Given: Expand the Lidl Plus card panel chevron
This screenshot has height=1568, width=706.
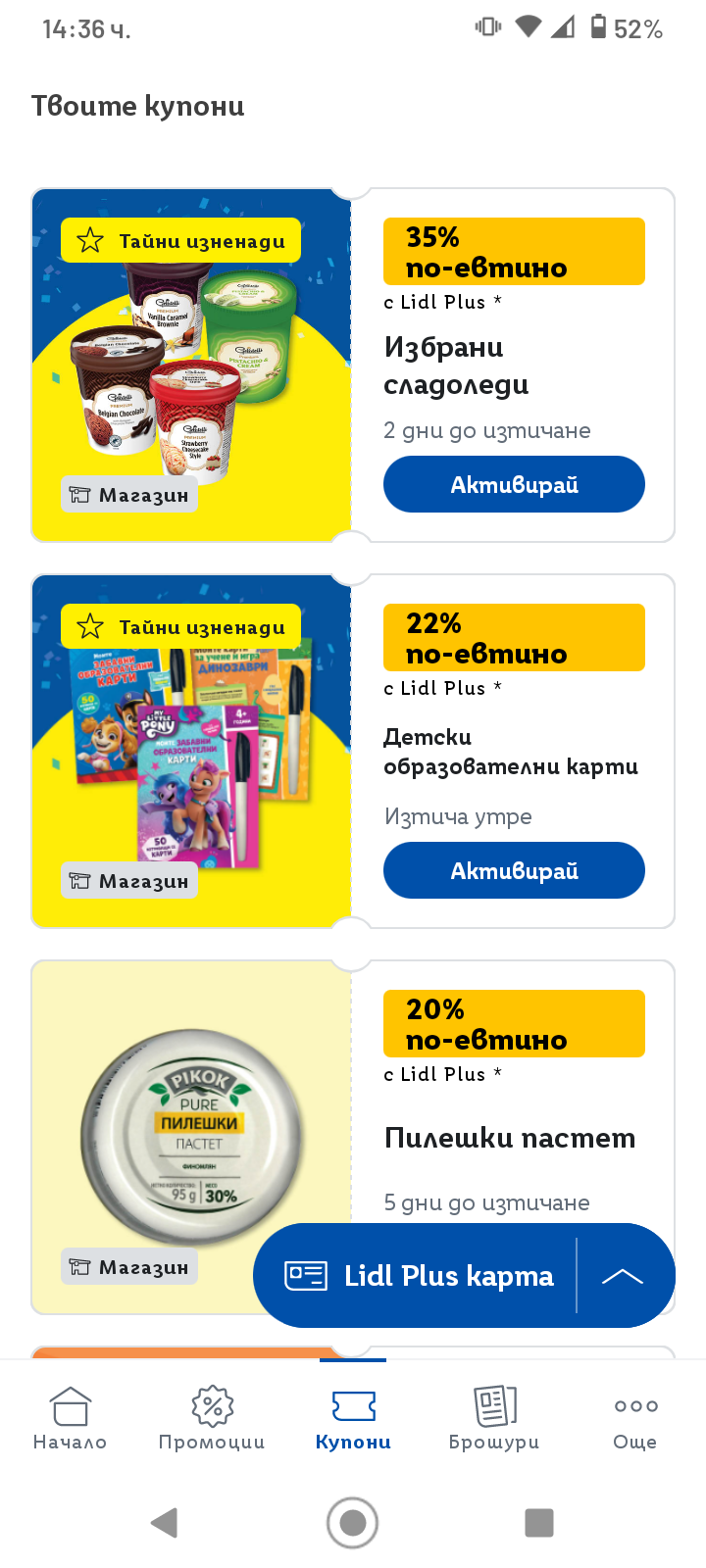Looking at the screenshot, I should (623, 1276).
